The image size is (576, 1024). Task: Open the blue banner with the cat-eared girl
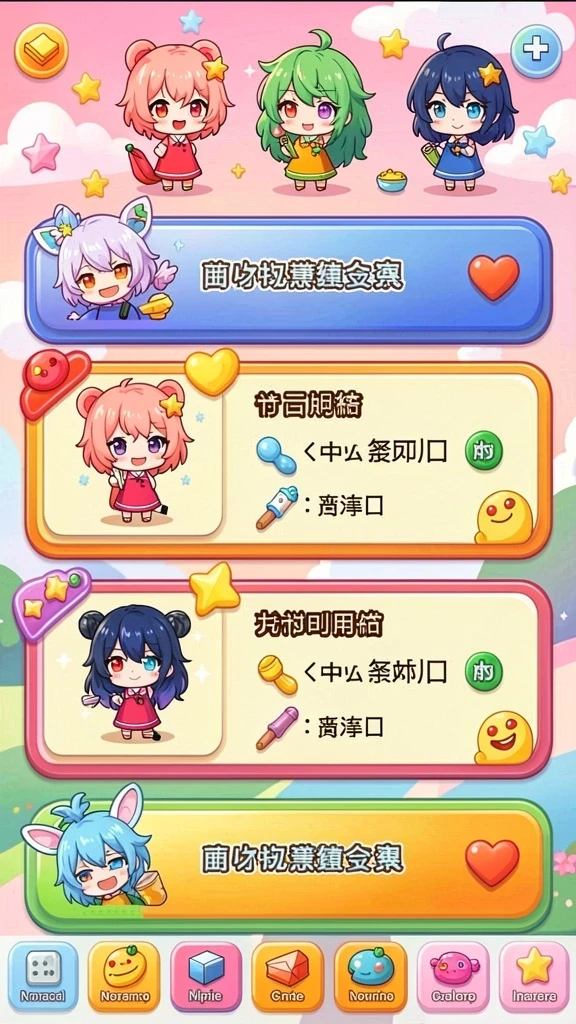(289, 279)
